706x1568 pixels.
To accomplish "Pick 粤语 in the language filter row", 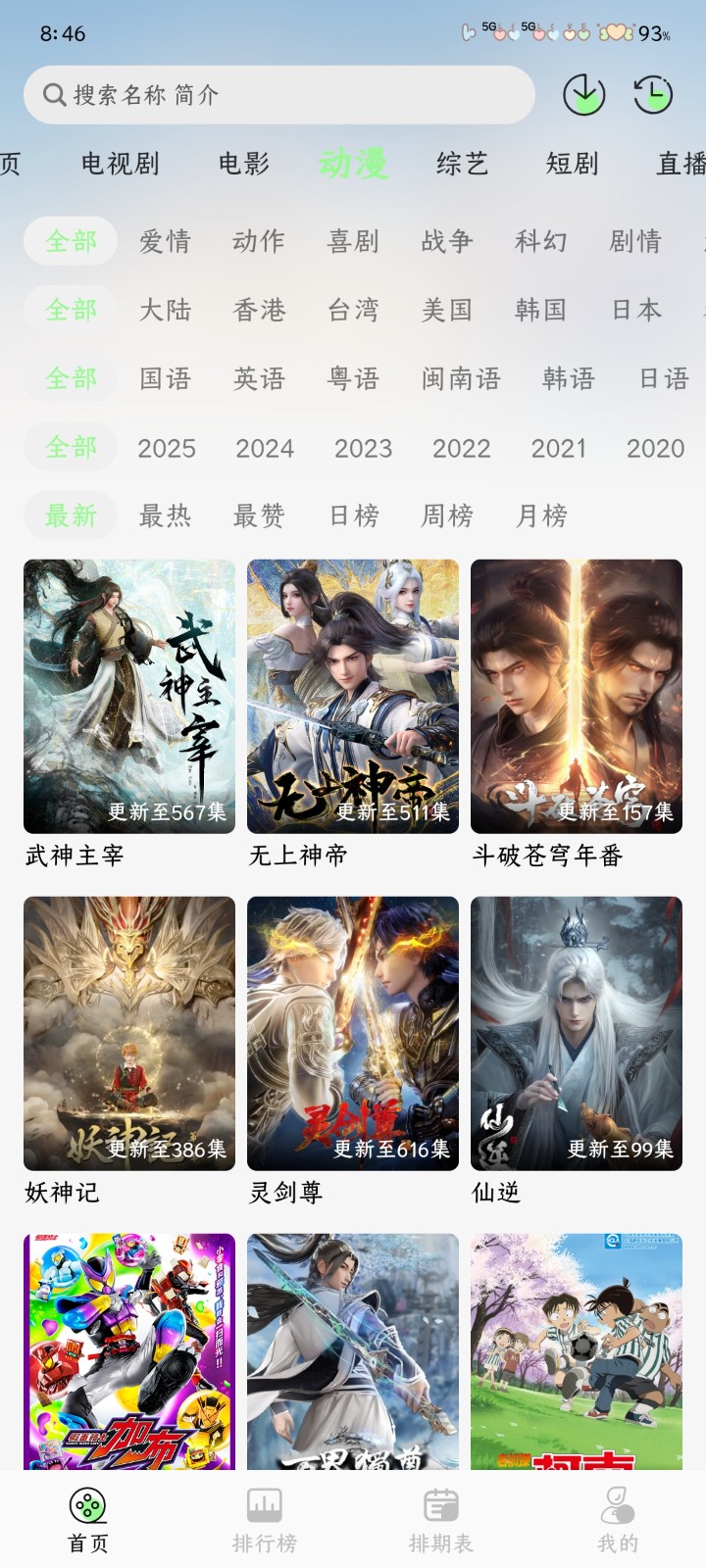I will (x=355, y=379).
